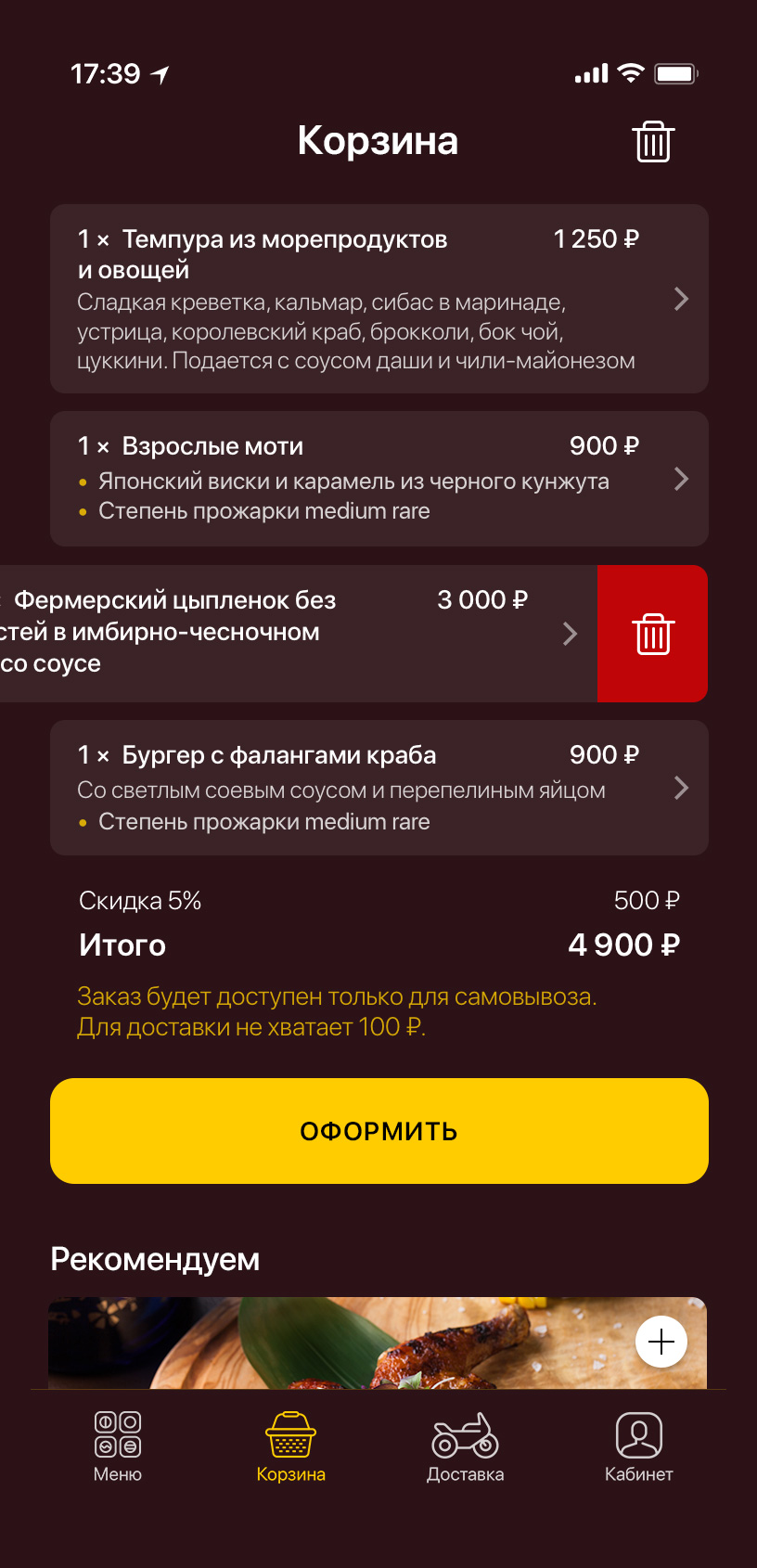Go to the Доставка tab
The height and width of the screenshot is (1568, 757).
465,1446
